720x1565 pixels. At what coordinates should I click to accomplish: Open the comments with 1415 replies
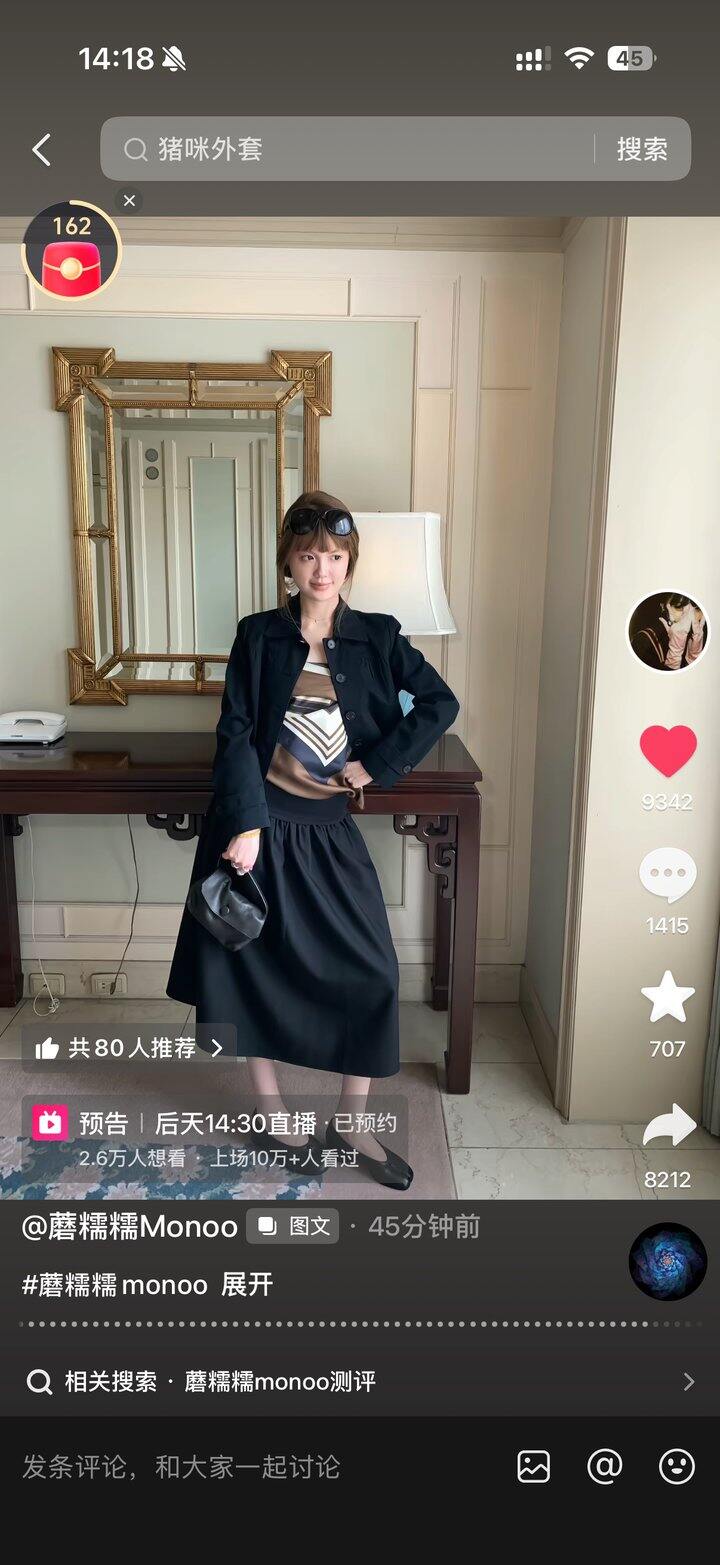point(667,876)
